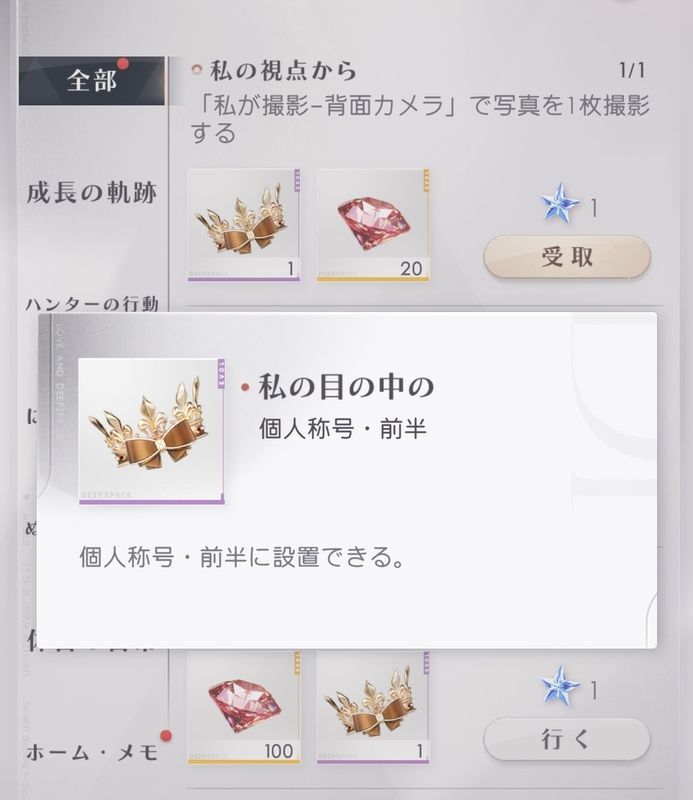
Task: Open crown title reward beside 受取
Action: pos(243,225)
